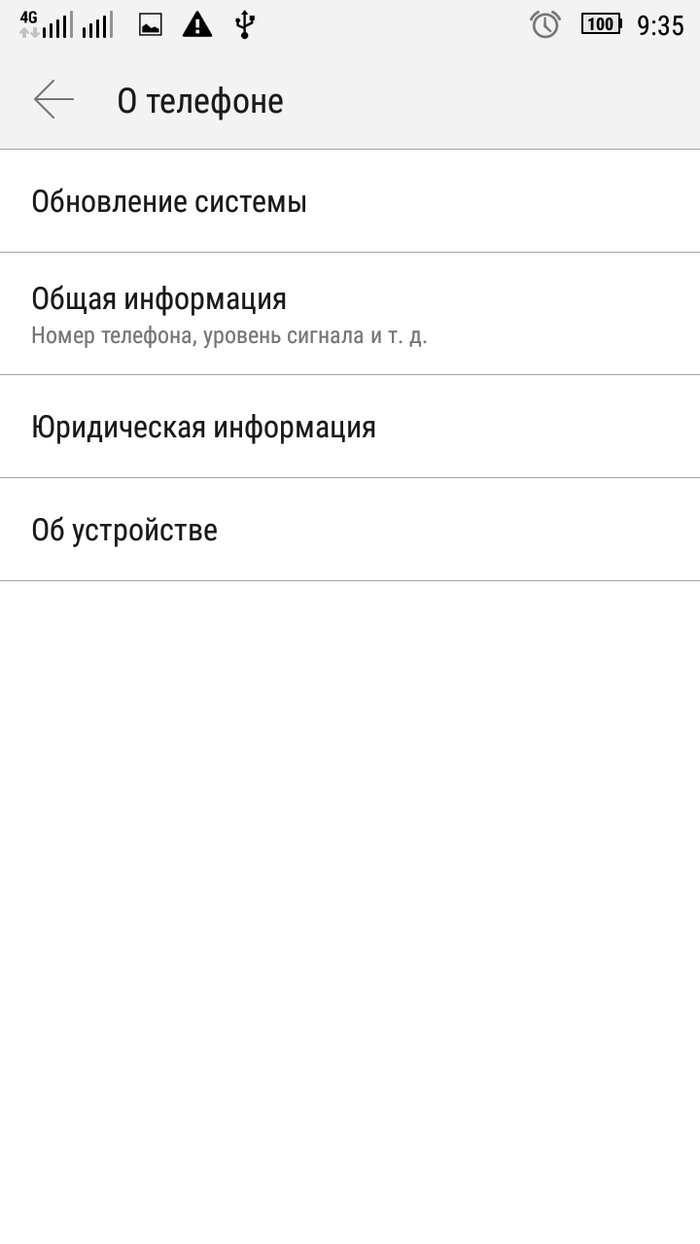Image resolution: width=700 pixels, height=1244 pixels.
Task: Go back from О телефоне screen
Action: pyautogui.click(x=54, y=100)
